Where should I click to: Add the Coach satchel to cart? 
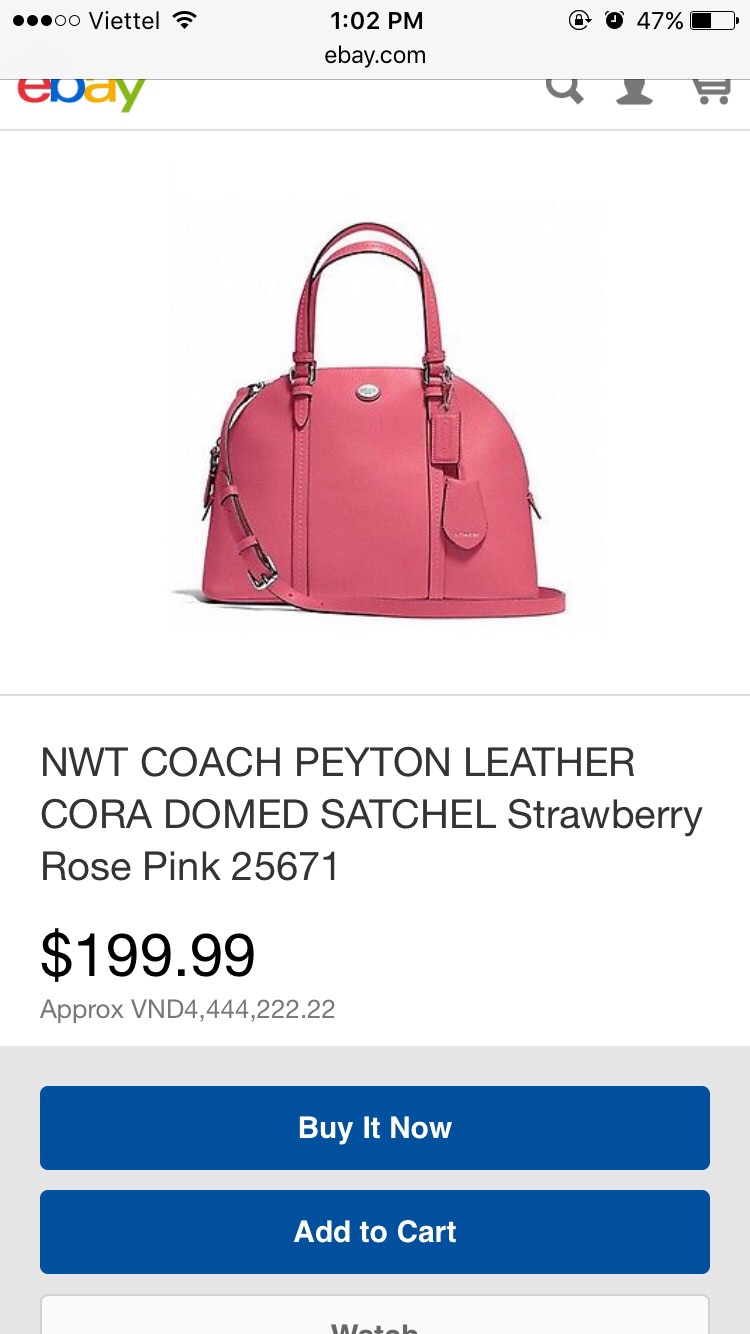click(375, 1232)
